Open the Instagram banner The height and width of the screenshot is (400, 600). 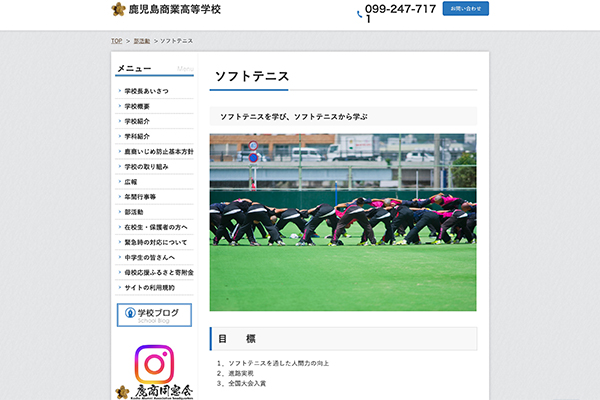[154, 363]
